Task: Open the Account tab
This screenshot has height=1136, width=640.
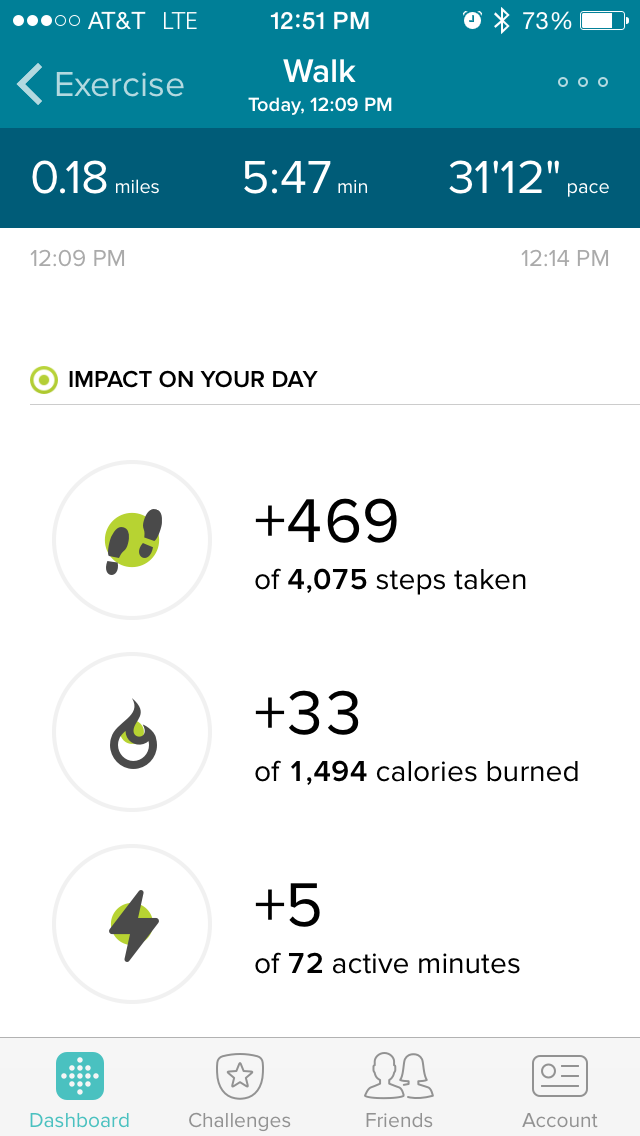Action: pos(559,1090)
